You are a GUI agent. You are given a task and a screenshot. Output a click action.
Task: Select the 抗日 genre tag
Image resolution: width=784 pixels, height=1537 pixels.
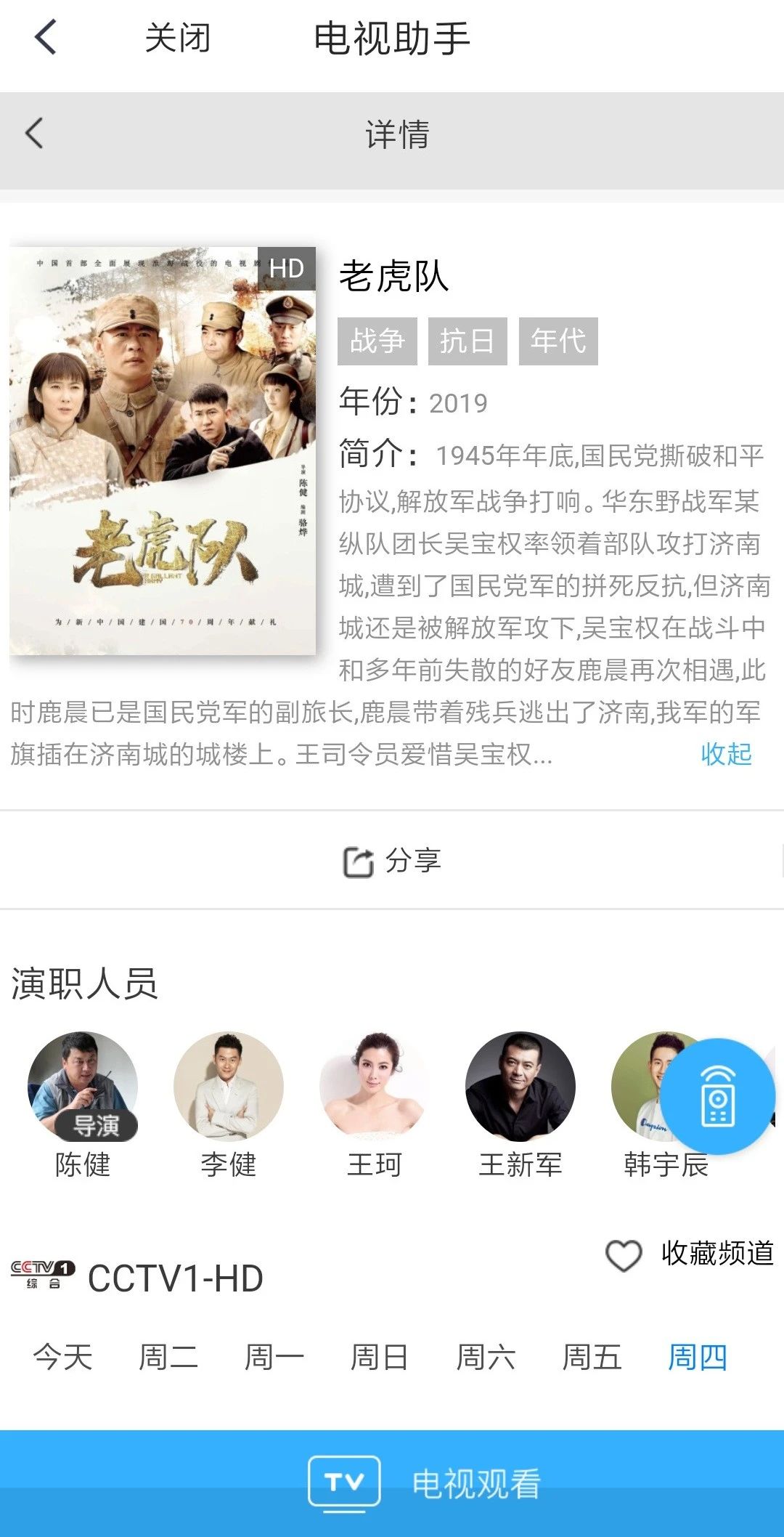pos(467,341)
